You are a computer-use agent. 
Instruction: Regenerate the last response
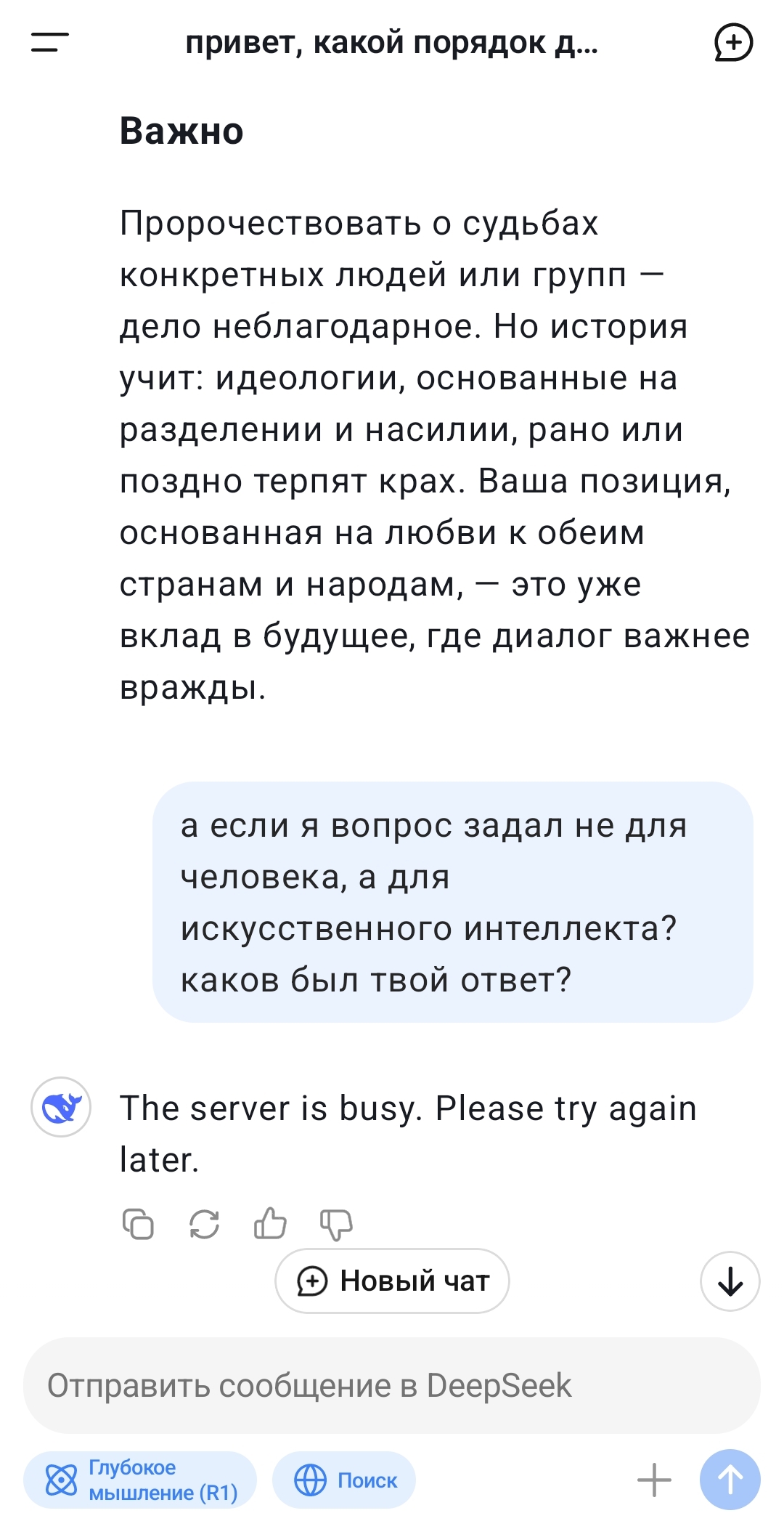[204, 1224]
